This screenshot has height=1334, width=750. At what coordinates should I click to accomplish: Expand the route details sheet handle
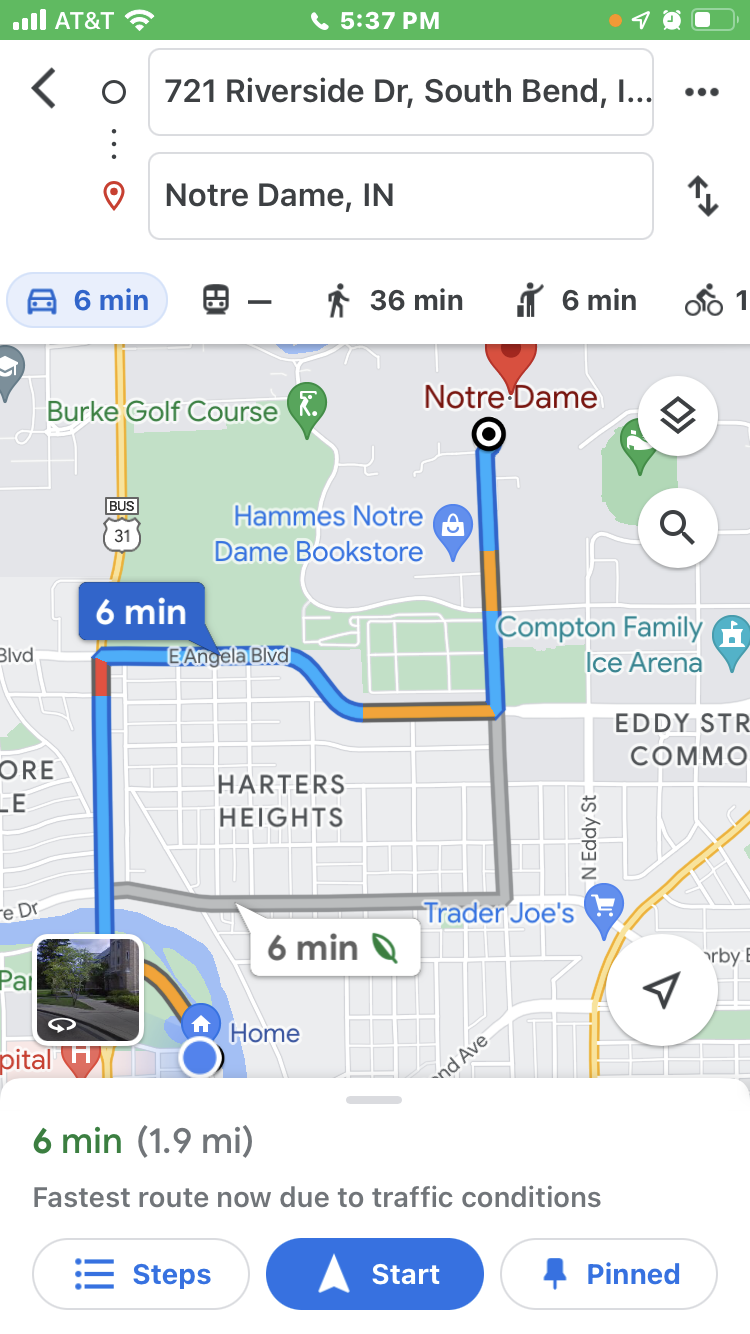(375, 1100)
